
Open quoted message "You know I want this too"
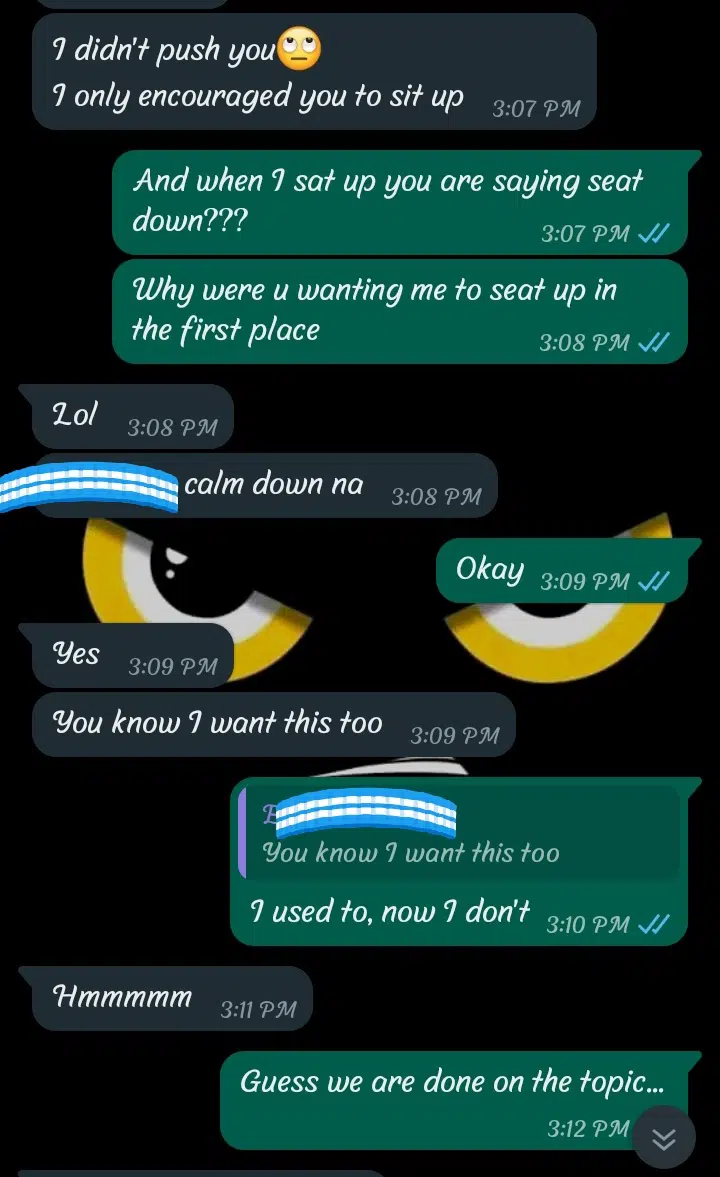pyautogui.click(x=459, y=833)
